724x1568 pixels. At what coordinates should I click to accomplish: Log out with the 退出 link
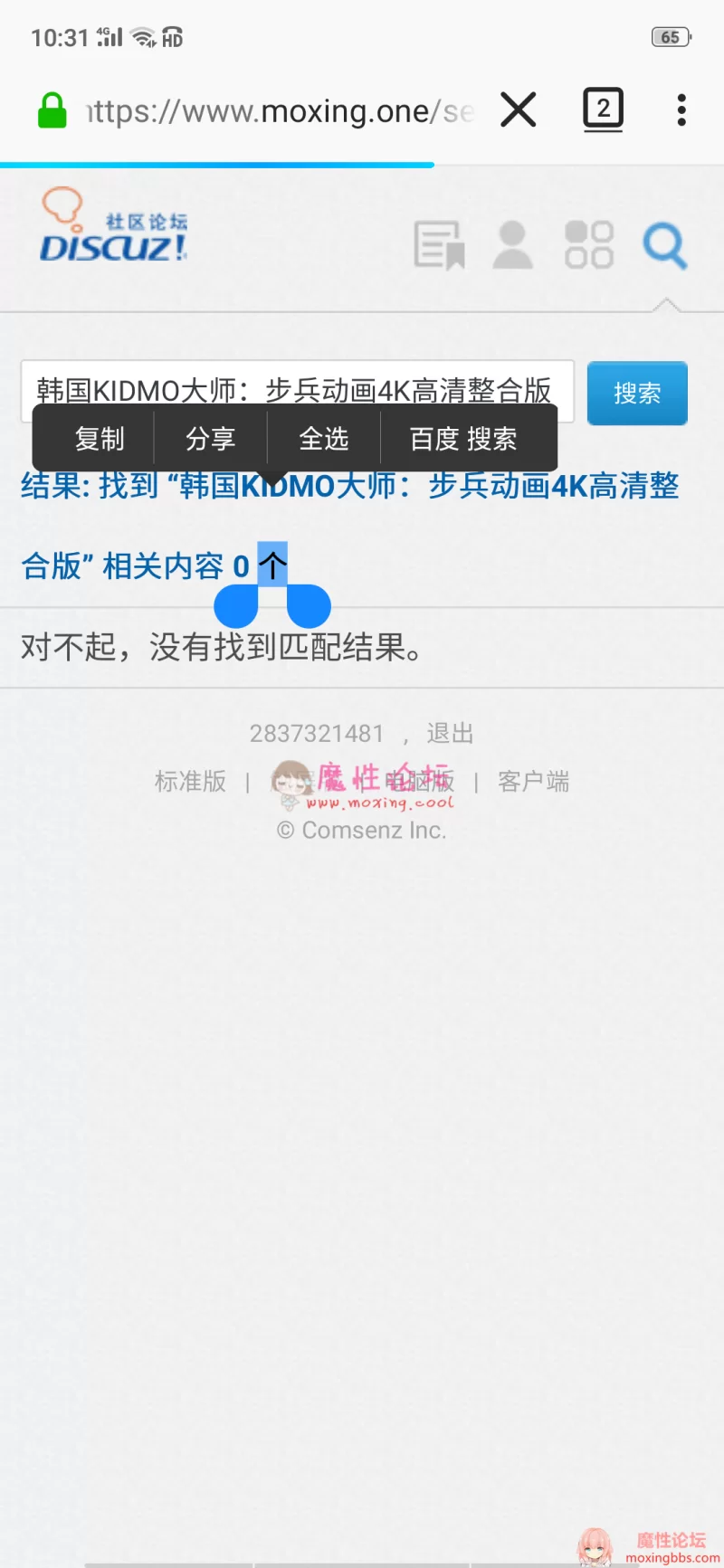pos(450,733)
